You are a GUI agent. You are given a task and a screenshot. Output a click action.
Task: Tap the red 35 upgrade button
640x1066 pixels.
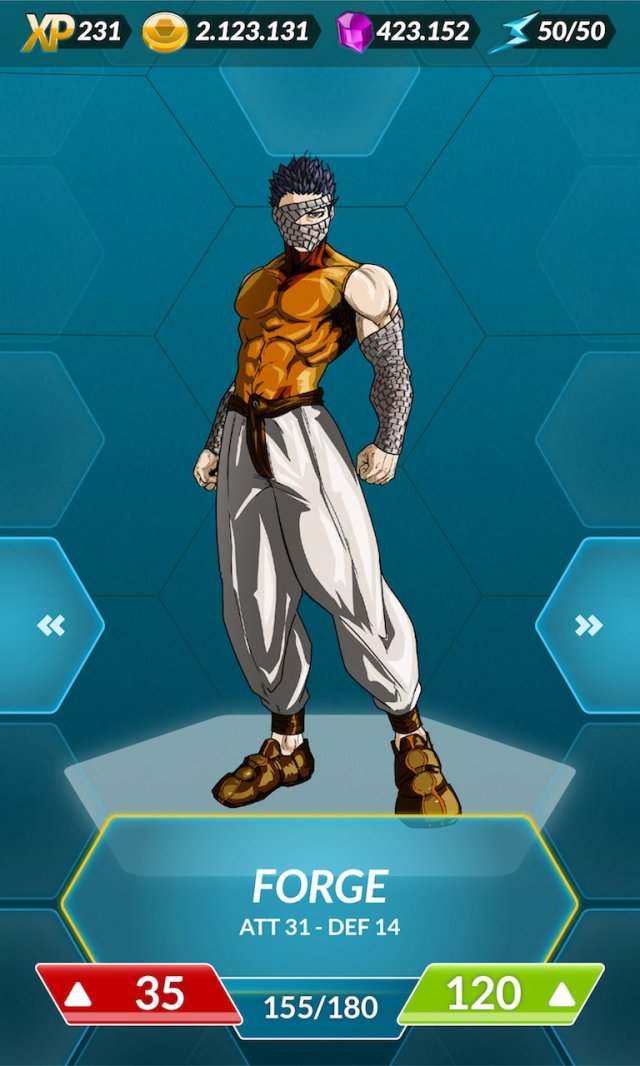pyautogui.click(x=138, y=994)
